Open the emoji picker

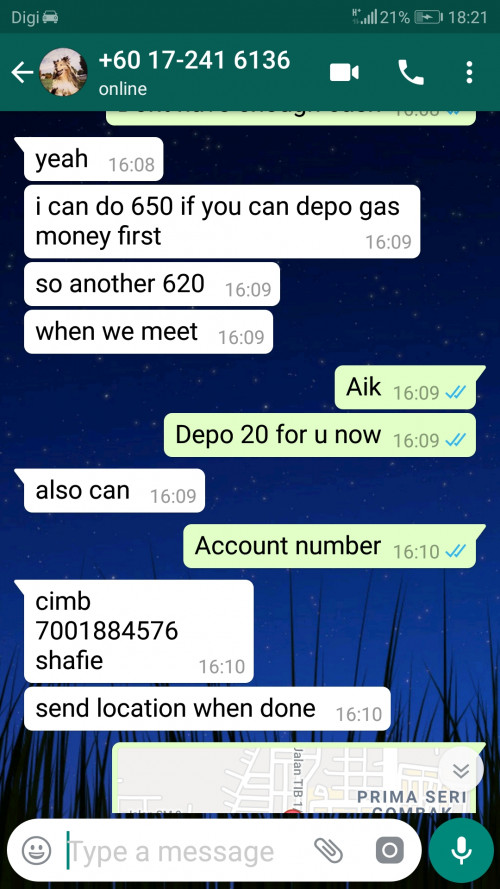point(37,850)
